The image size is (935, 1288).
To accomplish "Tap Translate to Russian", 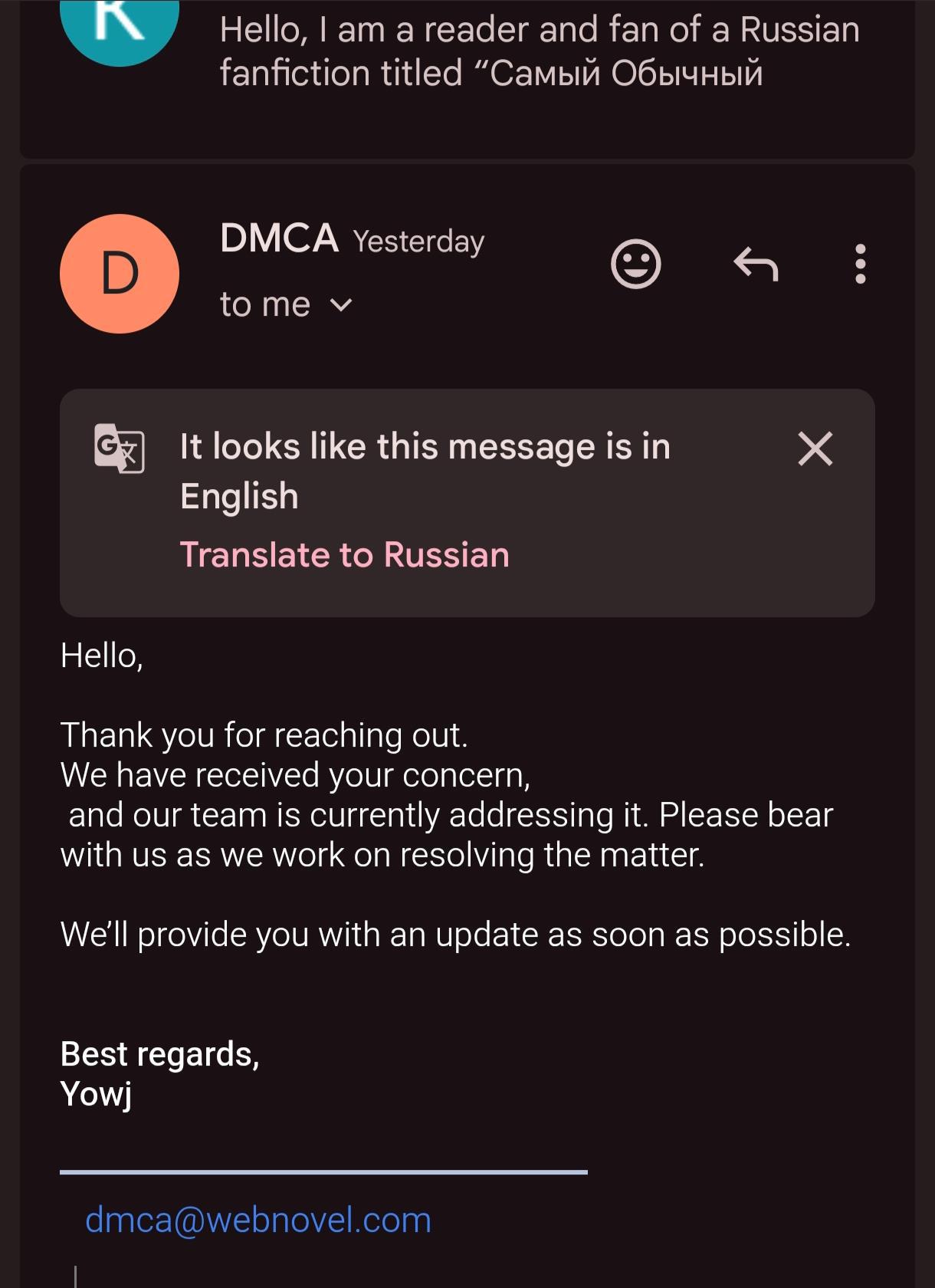I will [x=344, y=554].
